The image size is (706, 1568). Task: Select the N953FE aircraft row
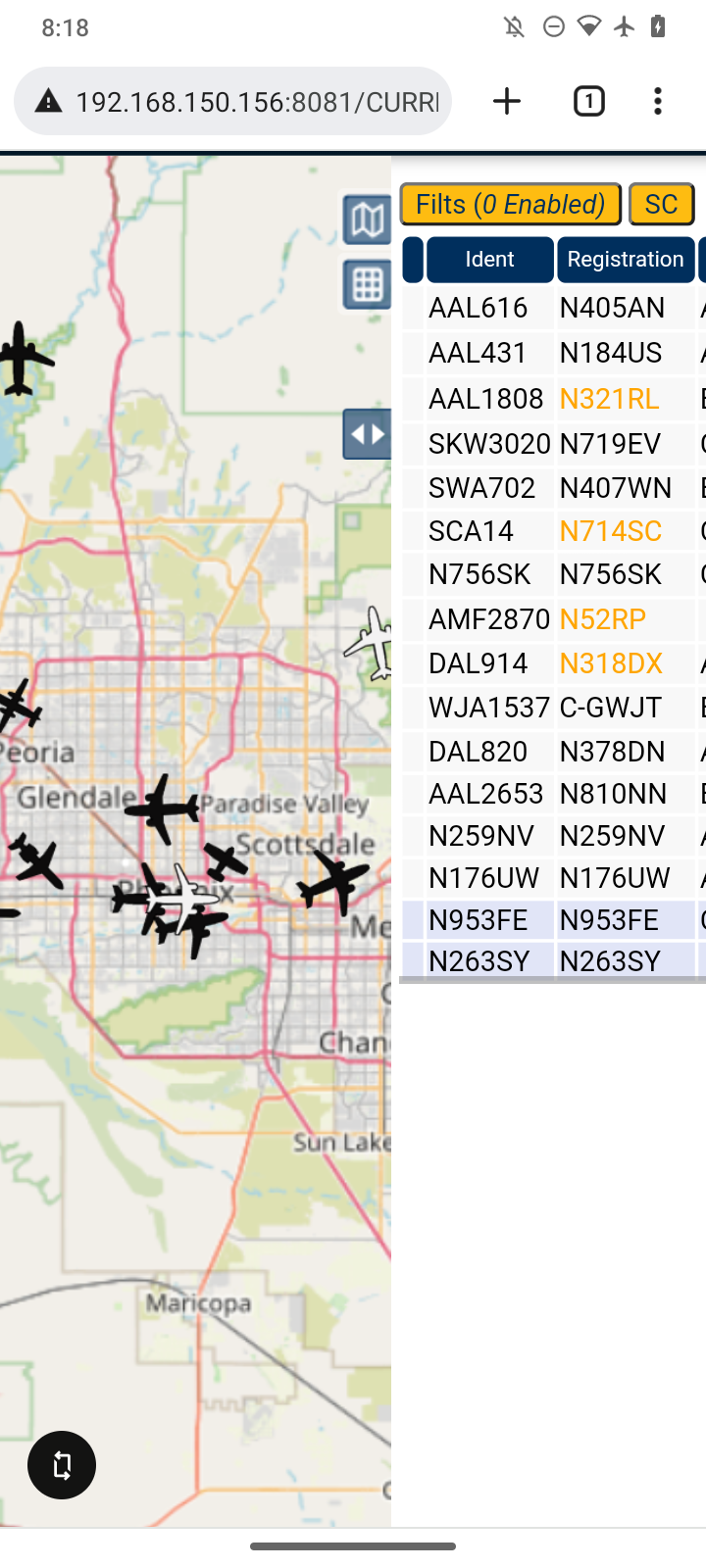(x=554, y=920)
